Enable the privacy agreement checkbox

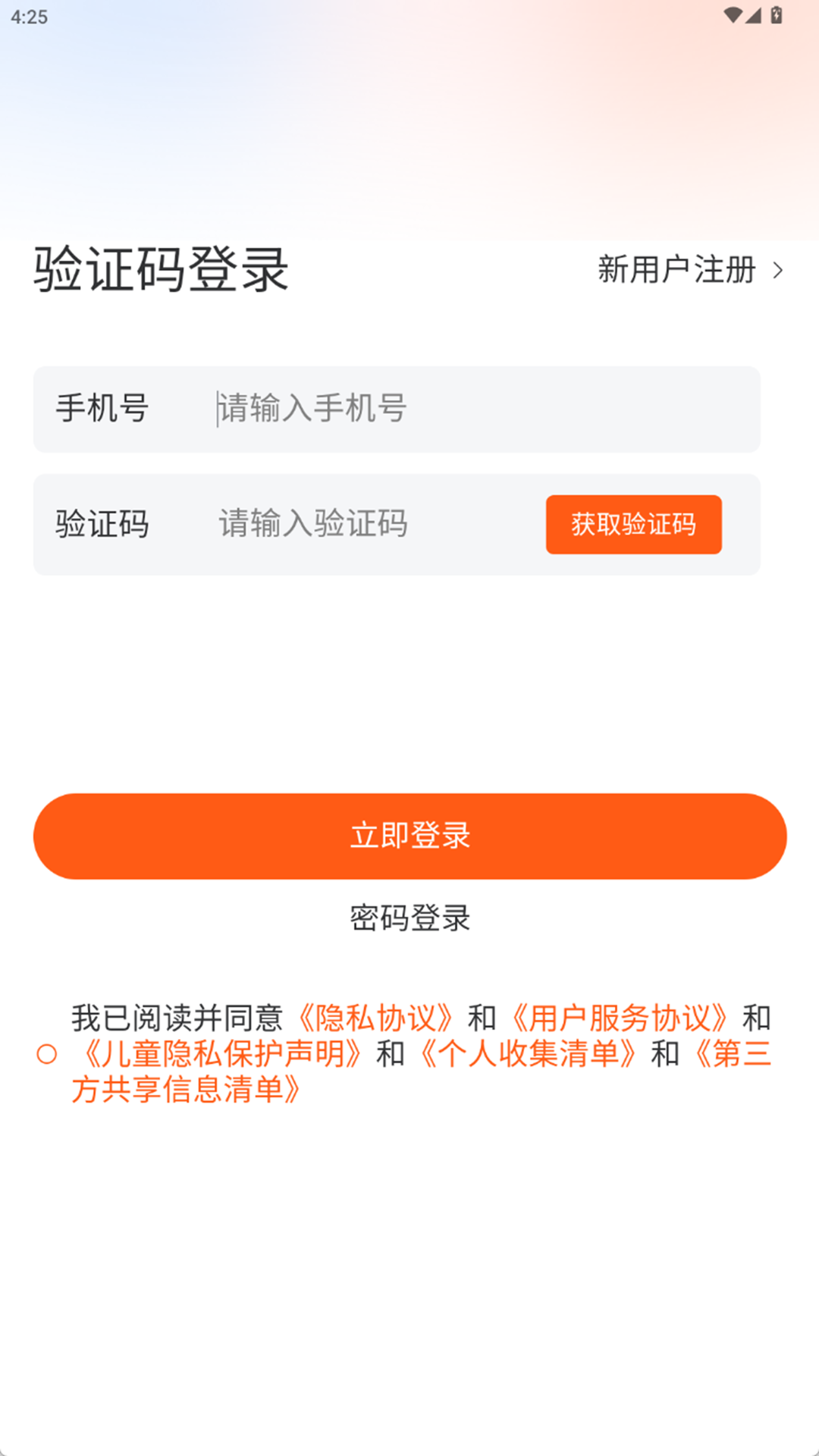(x=45, y=1054)
